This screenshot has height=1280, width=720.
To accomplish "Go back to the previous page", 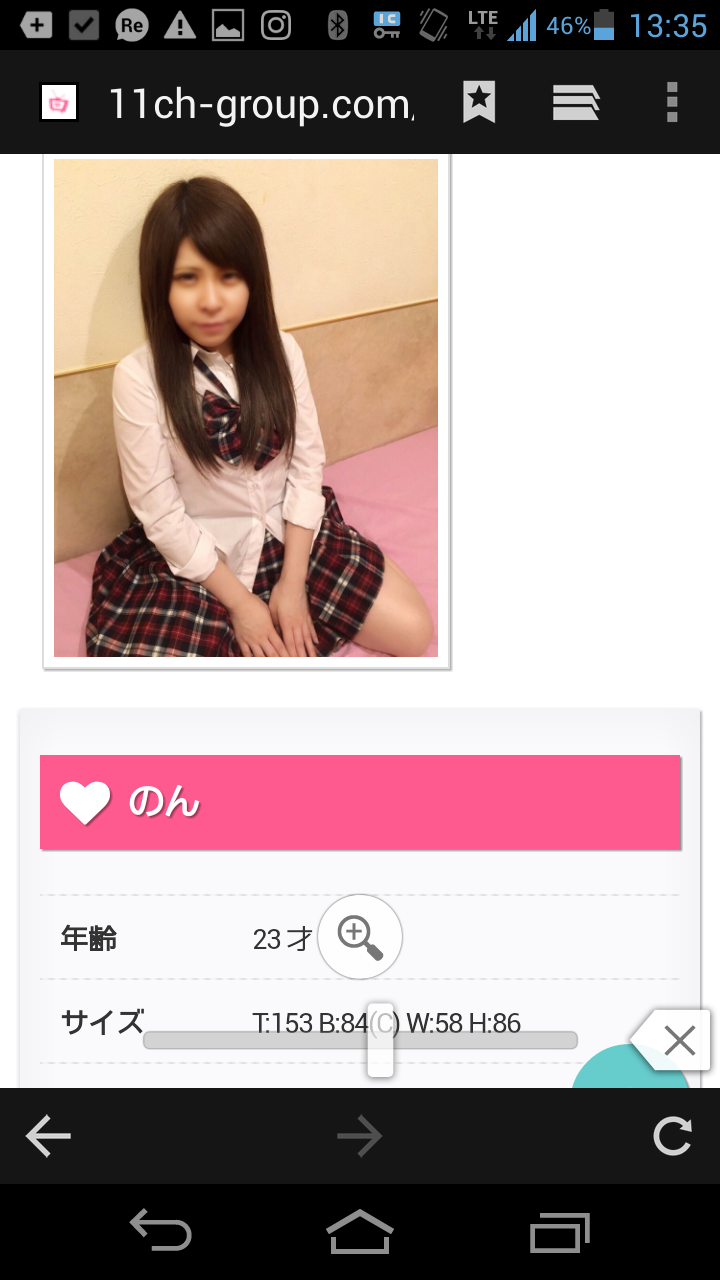I will [x=48, y=1136].
